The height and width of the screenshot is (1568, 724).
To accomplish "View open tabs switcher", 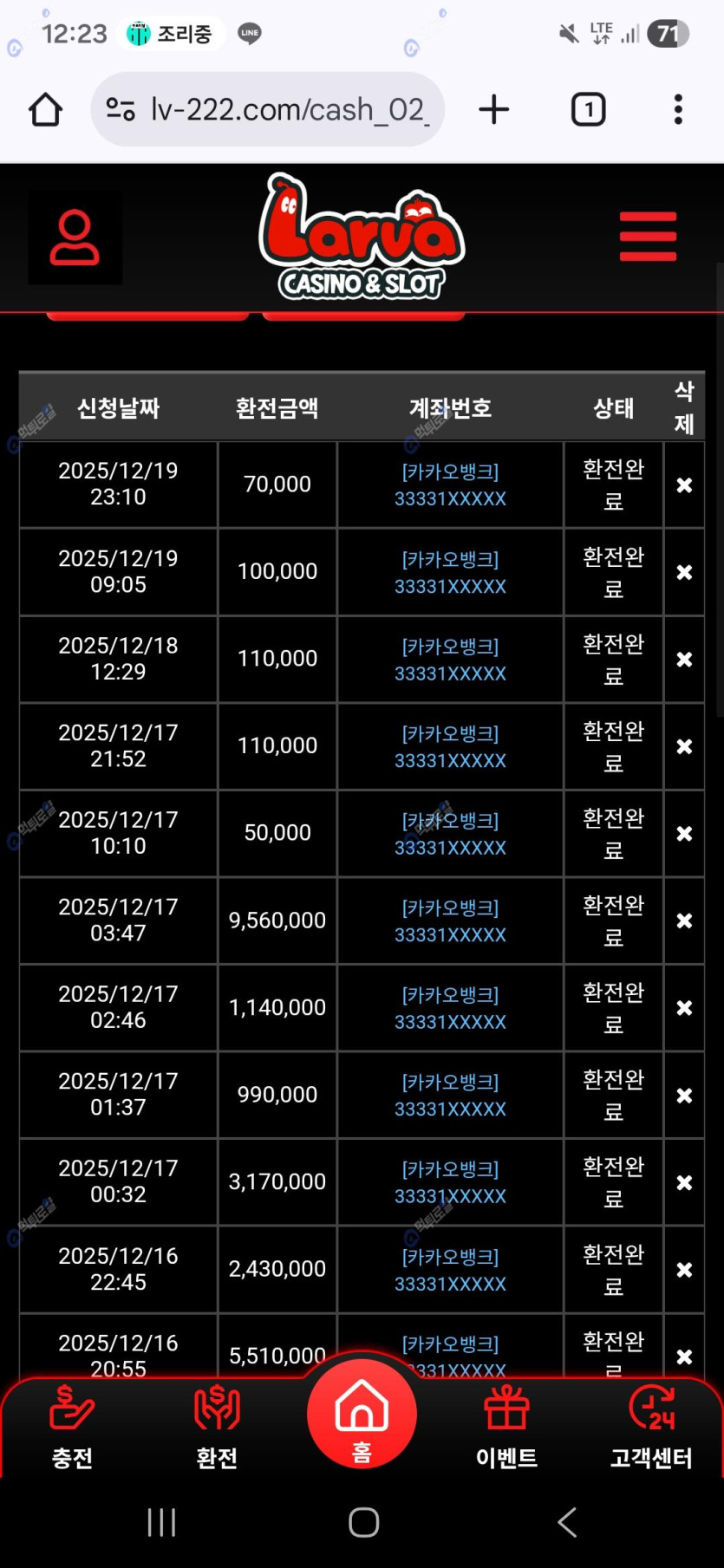I will point(588,110).
